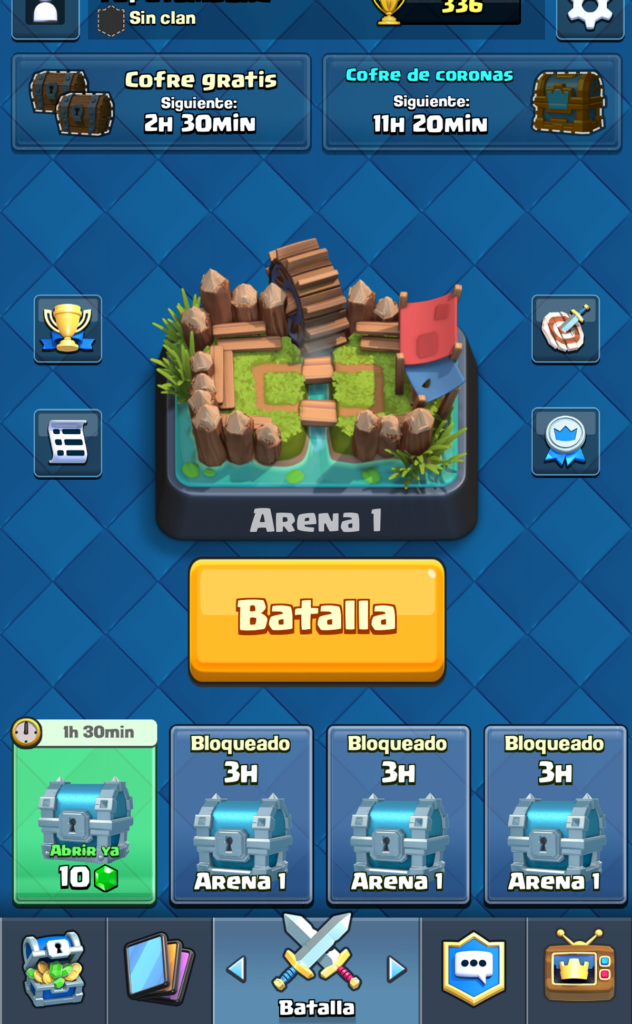The width and height of the screenshot is (632, 1024).
Task: Open the settings gear icon
Action: (x=589, y=12)
